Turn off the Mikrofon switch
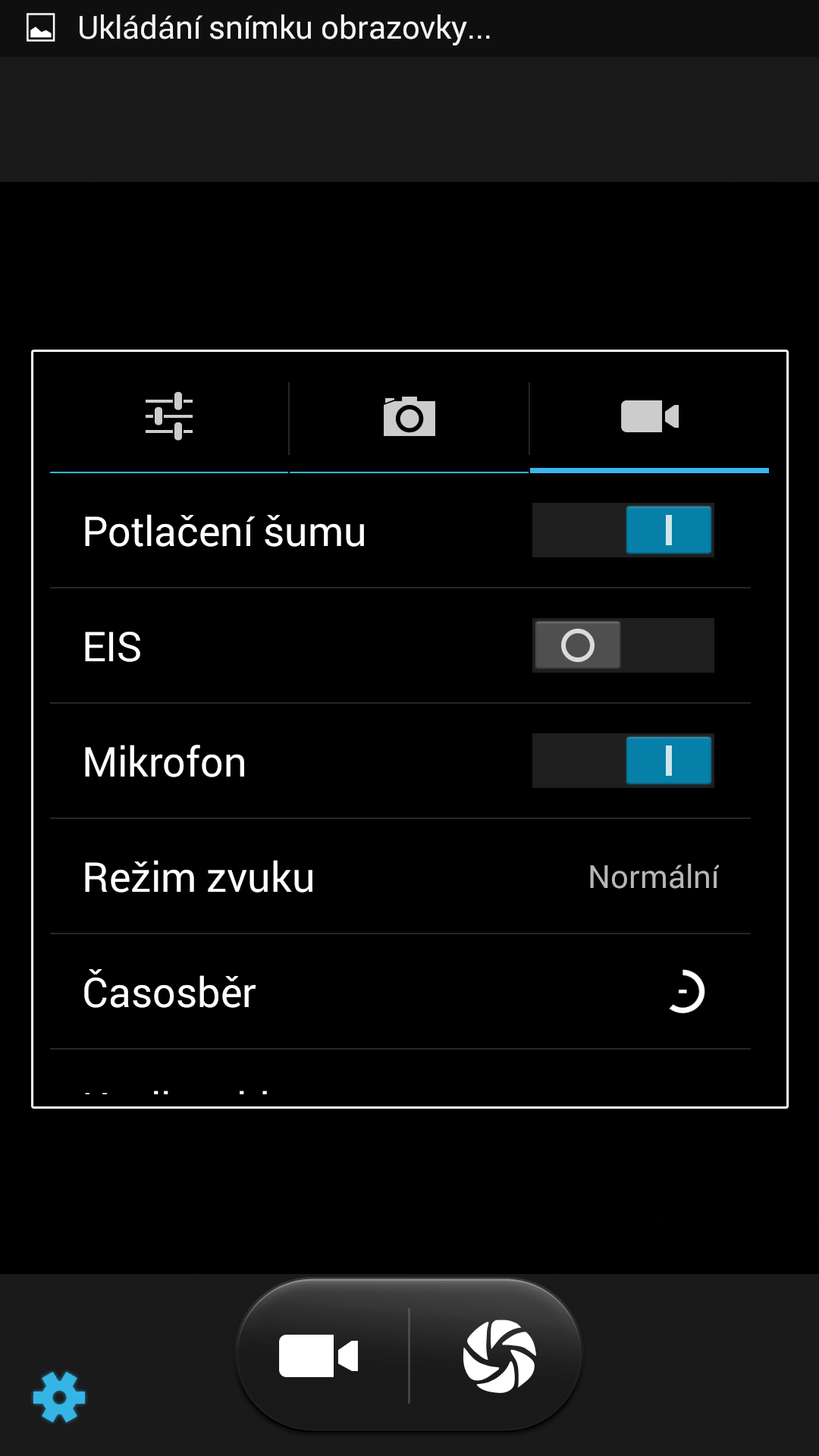The image size is (819, 1456). click(x=623, y=761)
